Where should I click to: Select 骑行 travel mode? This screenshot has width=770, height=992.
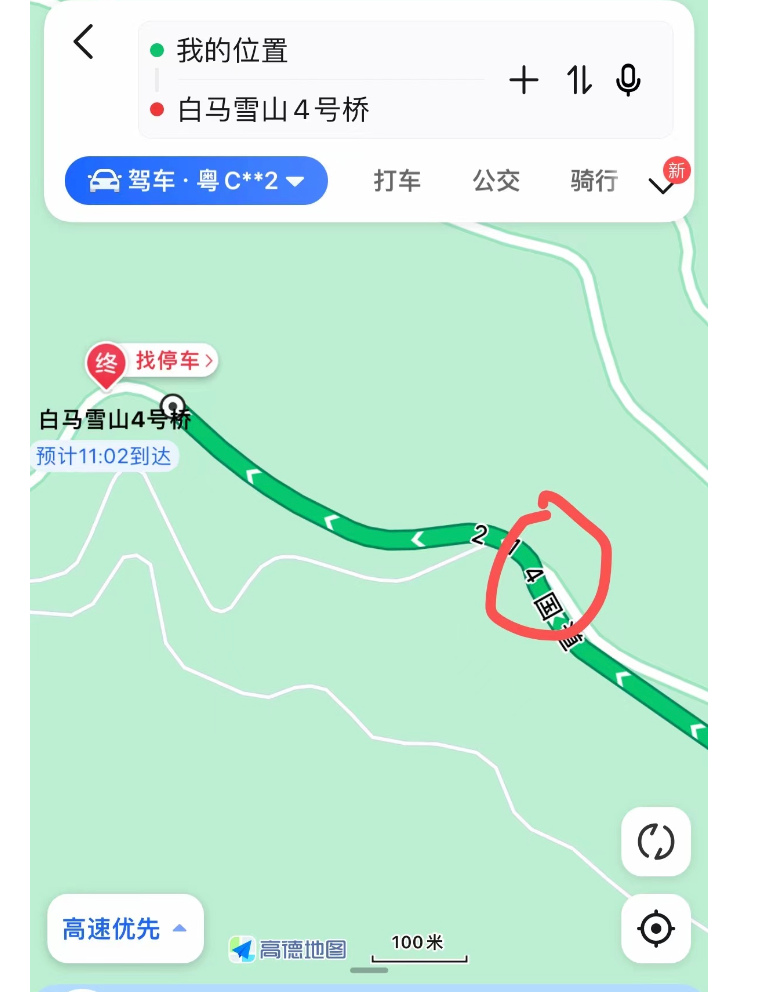click(x=594, y=181)
